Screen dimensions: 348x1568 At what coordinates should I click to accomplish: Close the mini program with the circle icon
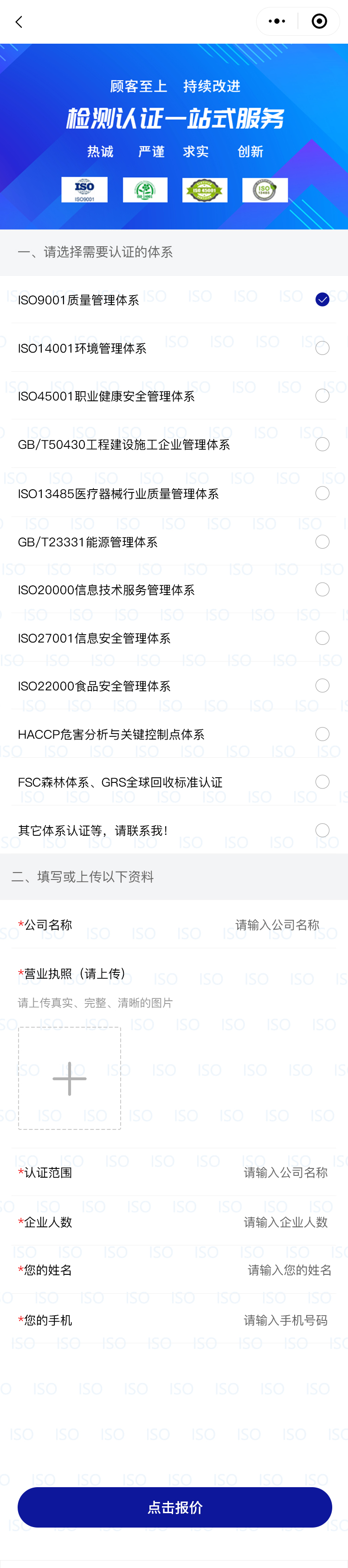click(319, 21)
